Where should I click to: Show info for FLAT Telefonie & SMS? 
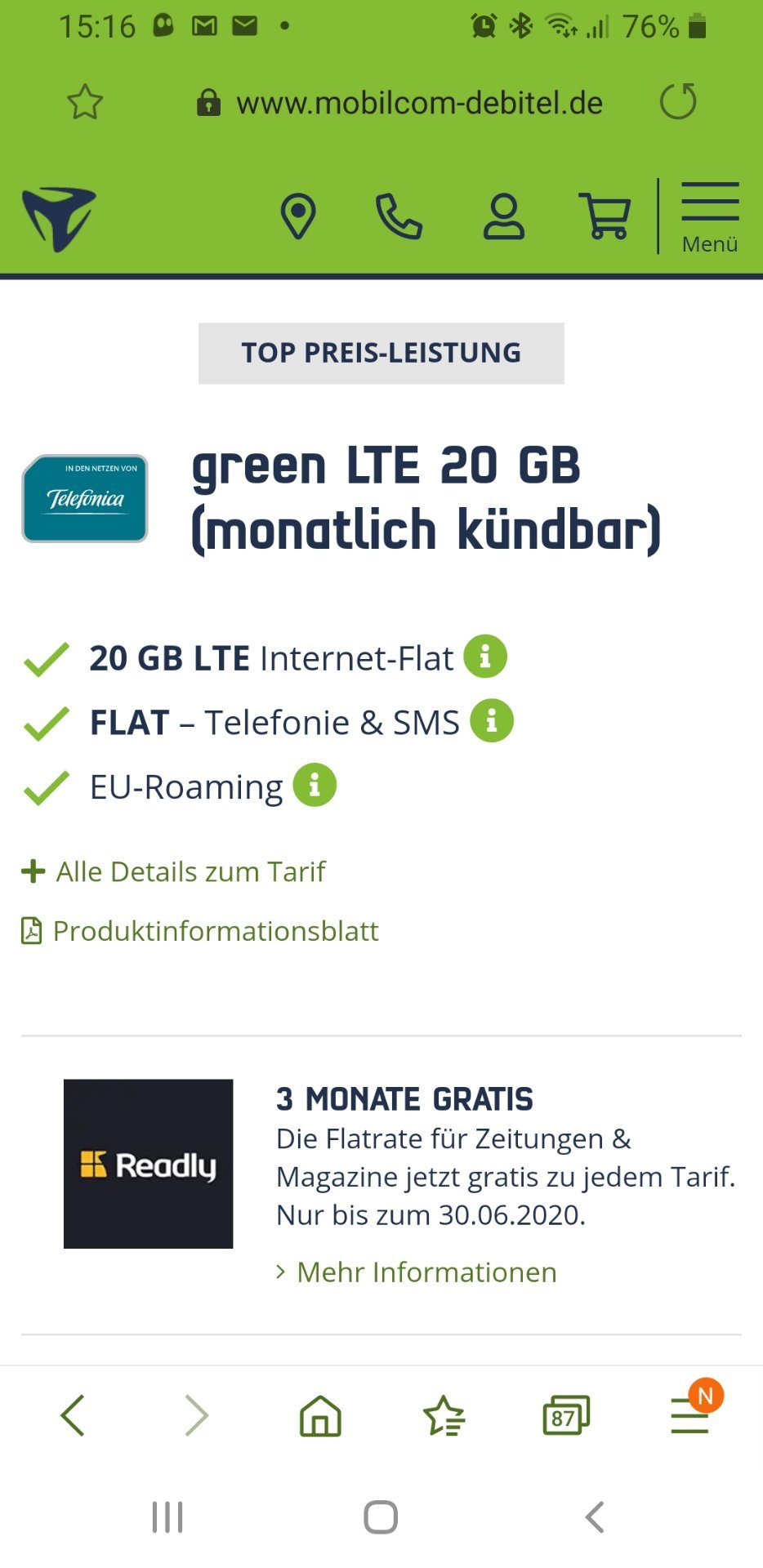click(492, 721)
